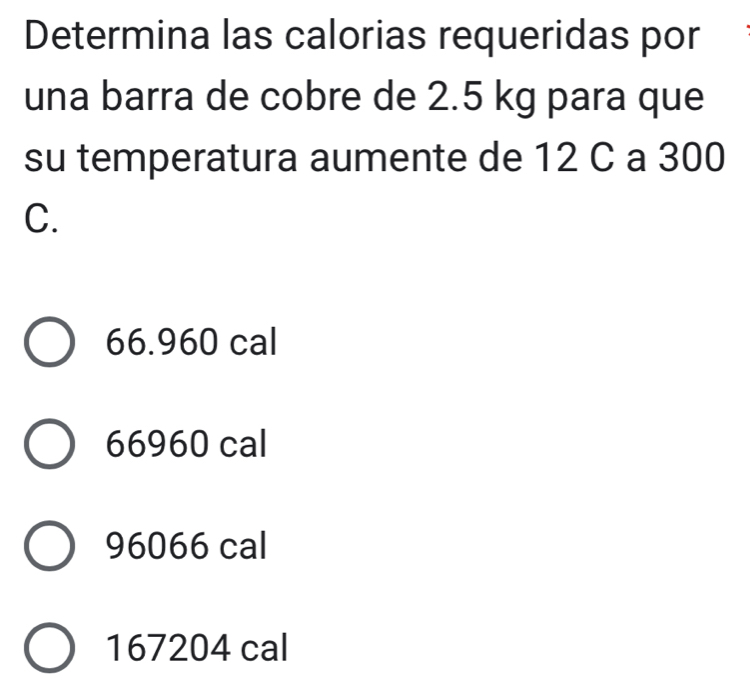Mark 167204 cal as the answer

click(x=49, y=648)
